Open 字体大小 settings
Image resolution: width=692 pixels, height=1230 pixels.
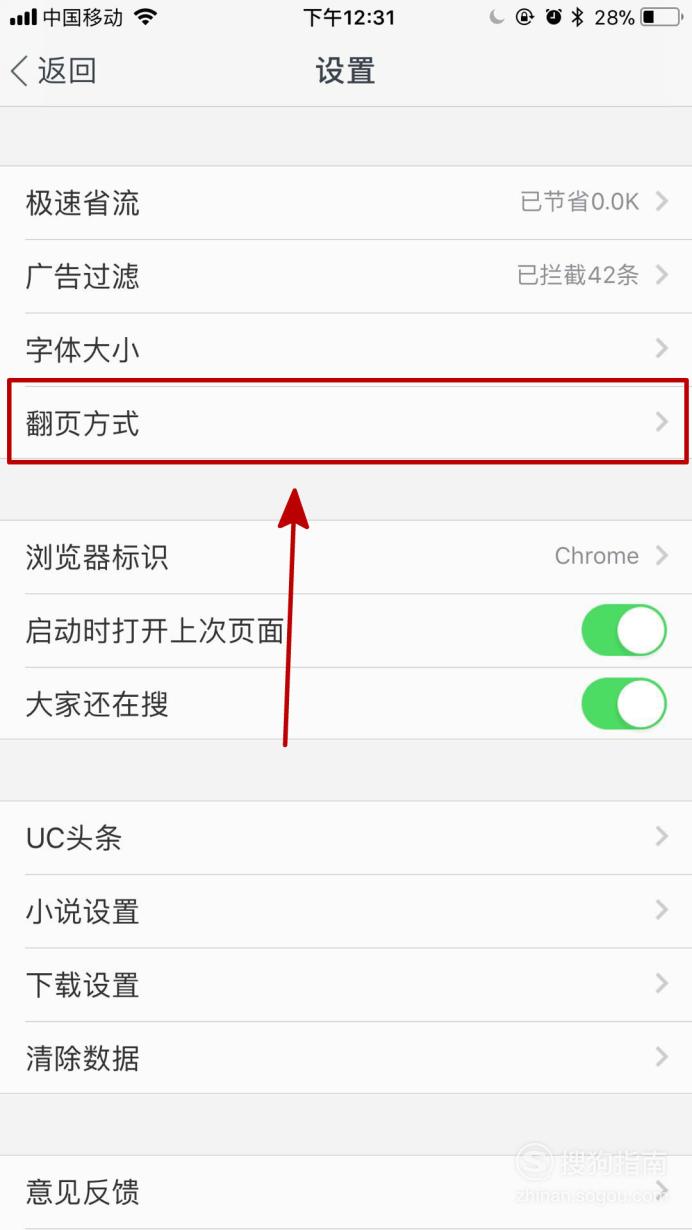(x=346, y=349)
